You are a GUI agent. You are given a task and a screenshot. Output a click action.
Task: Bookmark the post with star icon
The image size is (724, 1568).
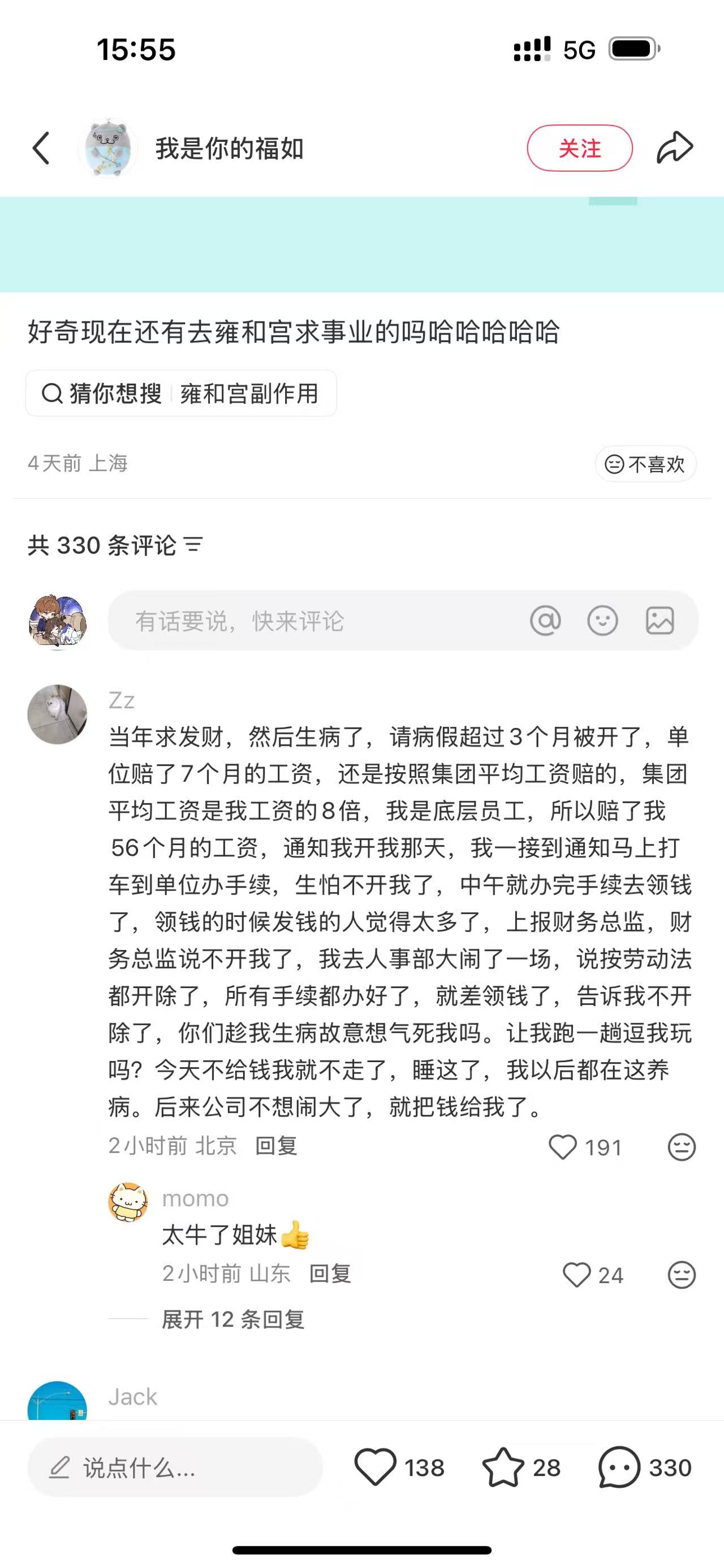pyautogui.click(x=503, y=1467)
